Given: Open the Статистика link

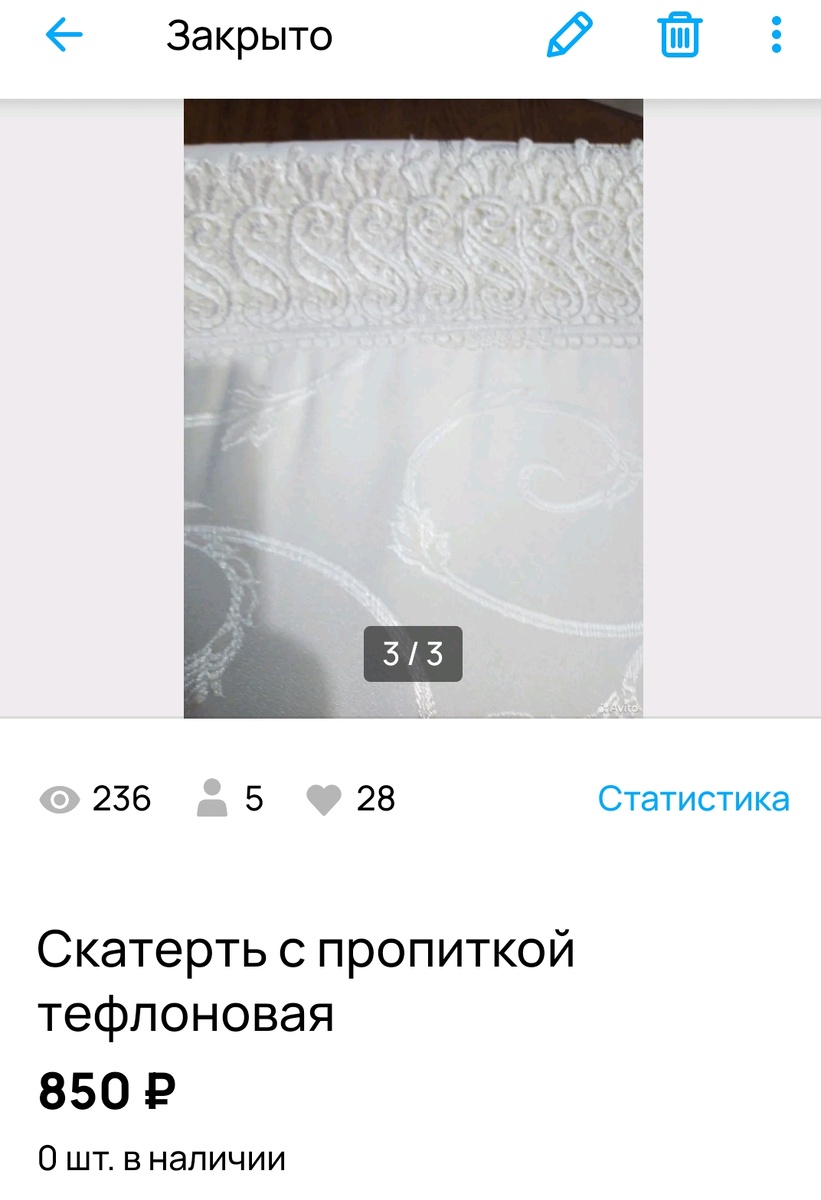Looking at the screenshot, I should point(693,798).
